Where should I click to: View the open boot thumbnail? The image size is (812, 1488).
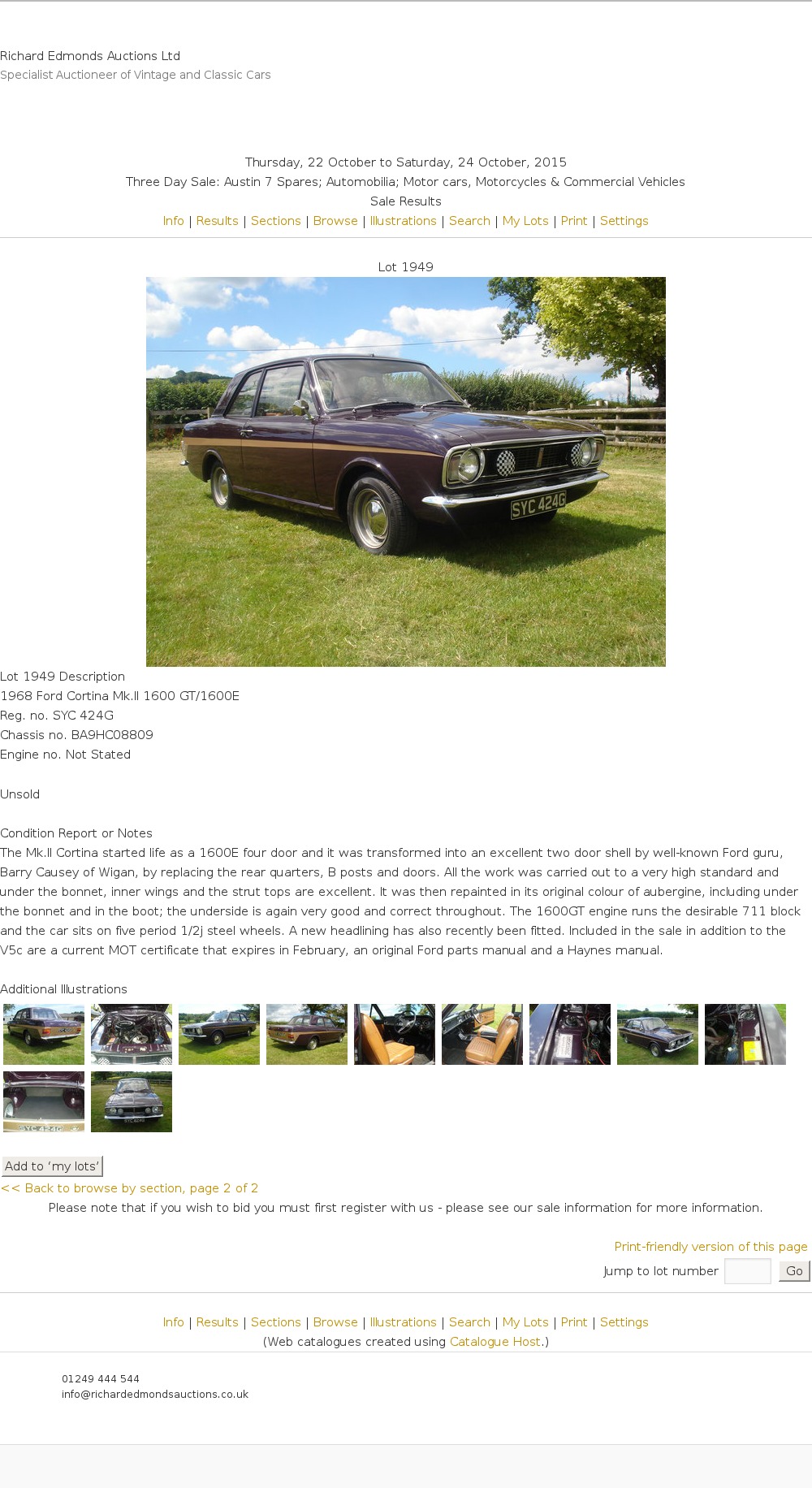pos(44,1101)
